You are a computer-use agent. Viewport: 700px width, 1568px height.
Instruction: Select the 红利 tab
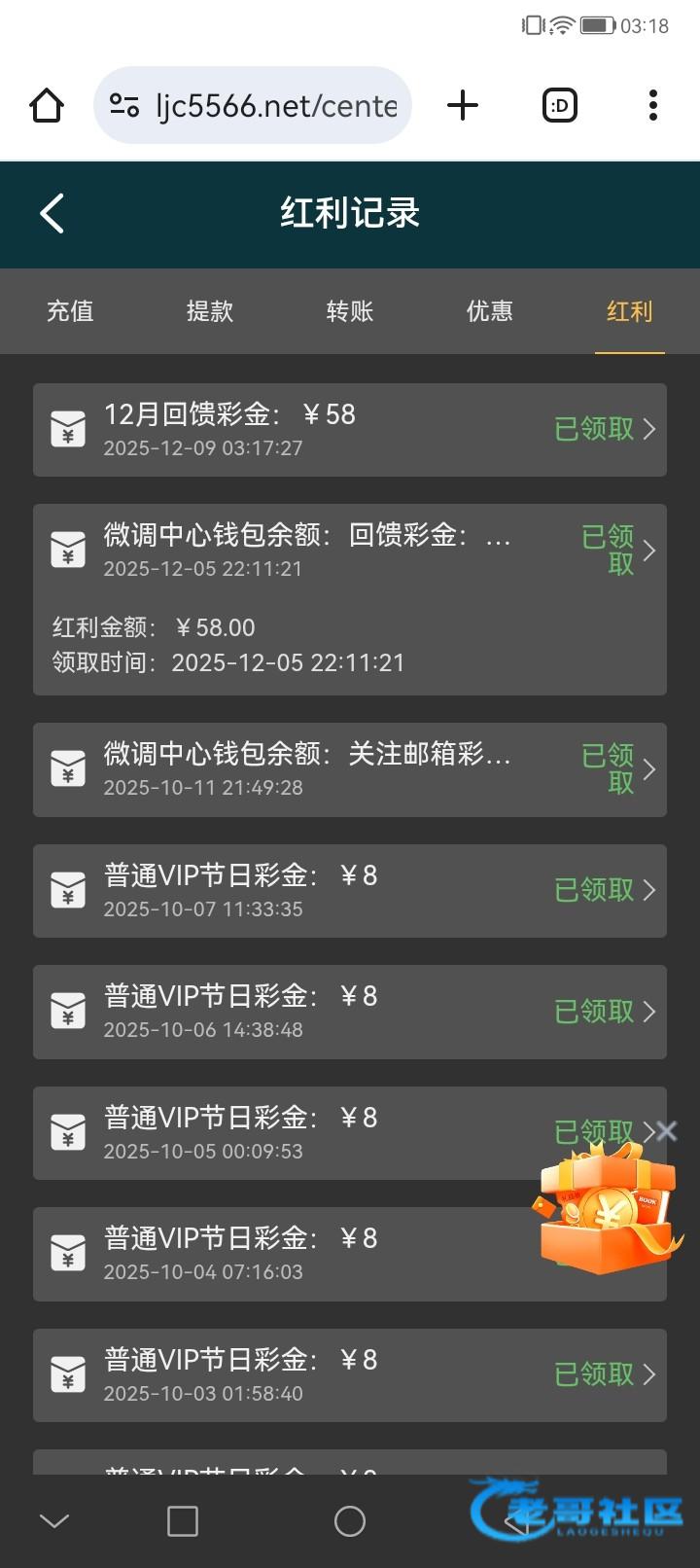(629, 311)
